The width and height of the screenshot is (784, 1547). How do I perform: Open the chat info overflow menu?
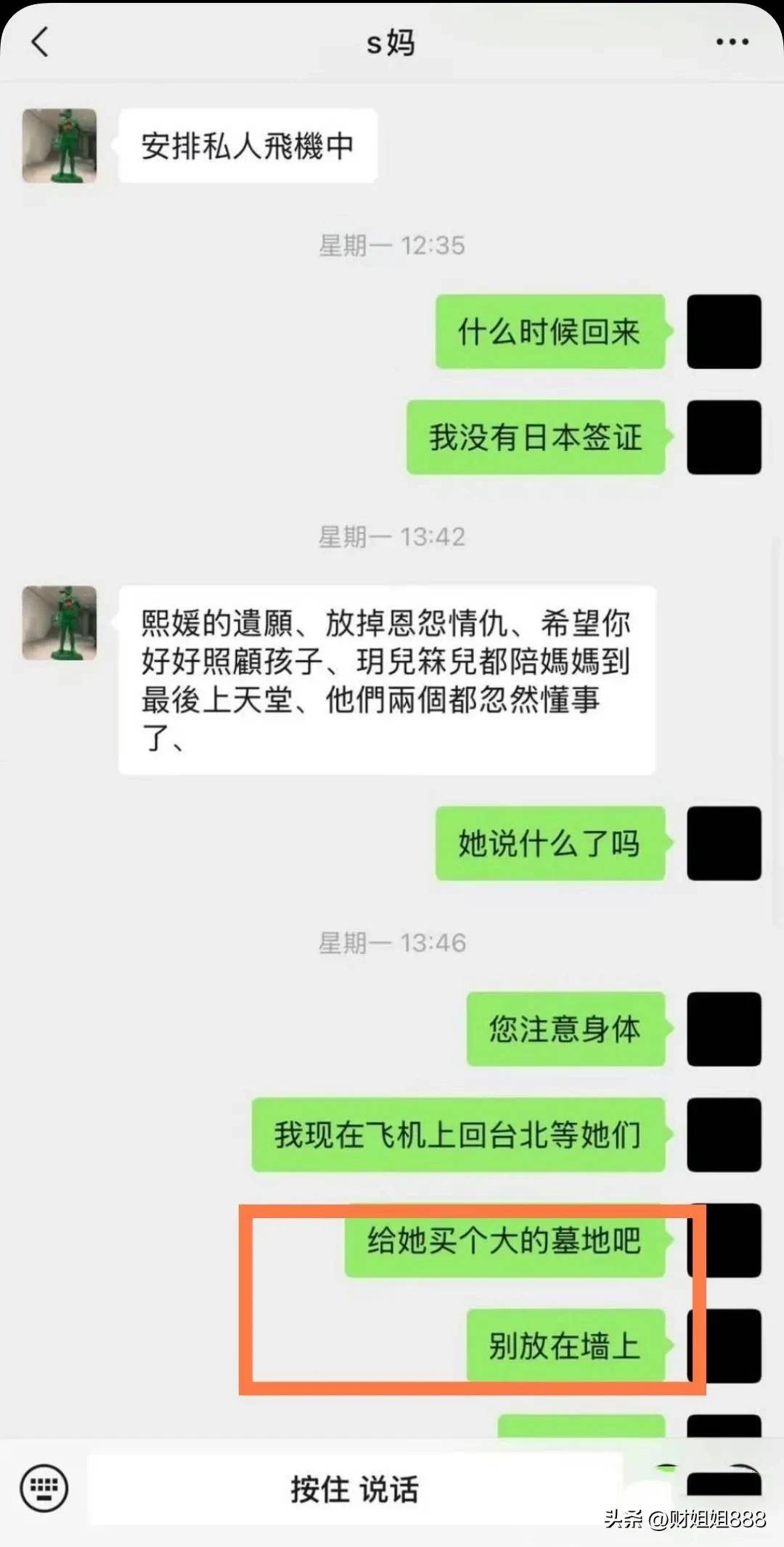[732, 42]
